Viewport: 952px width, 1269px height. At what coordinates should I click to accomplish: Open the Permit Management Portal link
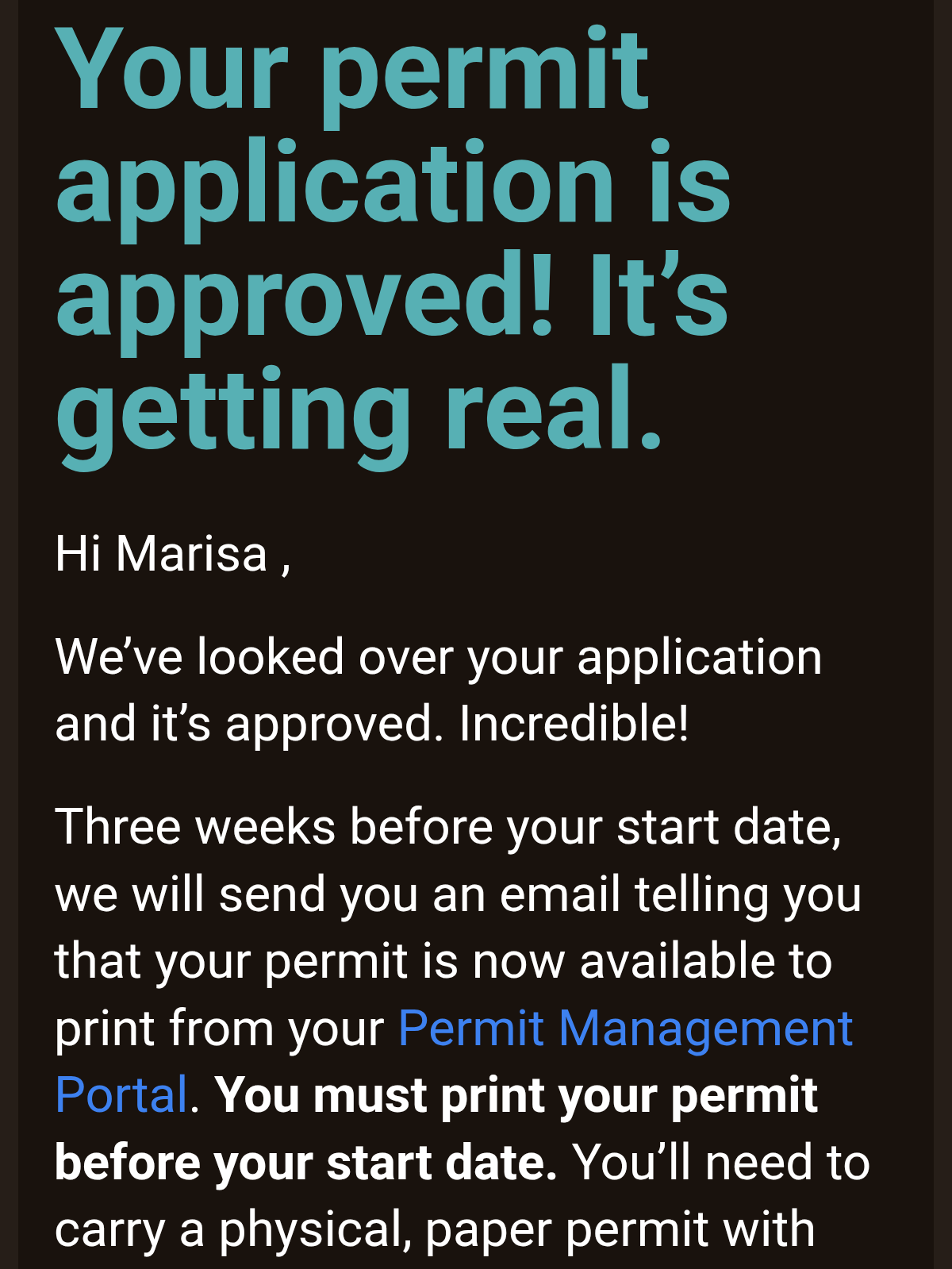point(624,1029)
